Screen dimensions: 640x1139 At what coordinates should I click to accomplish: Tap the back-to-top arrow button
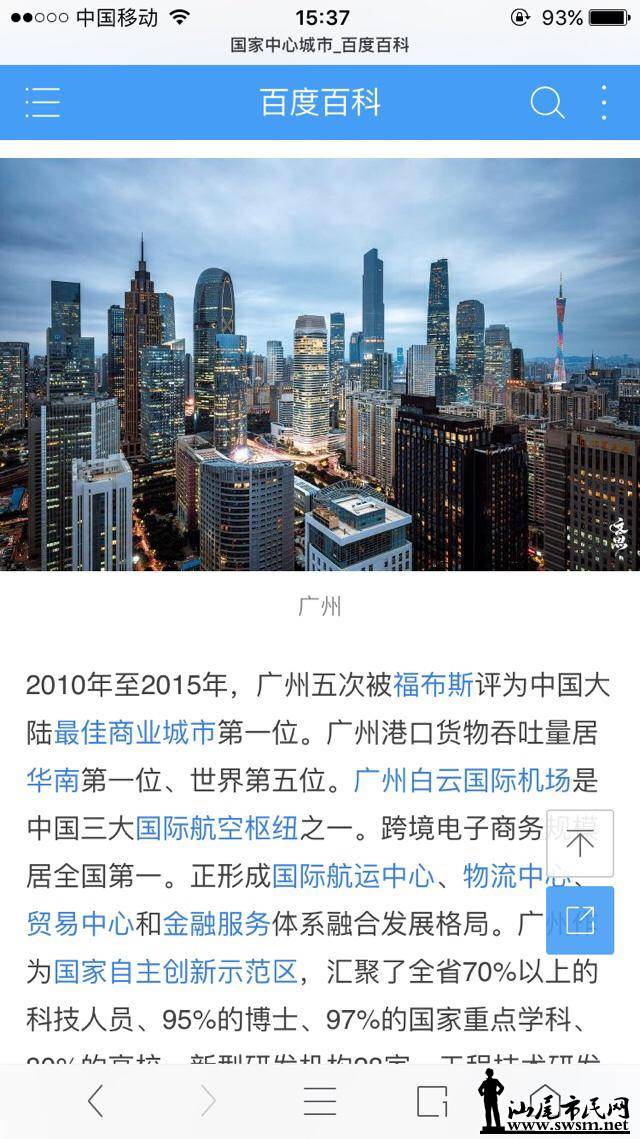tap(580, 843)
